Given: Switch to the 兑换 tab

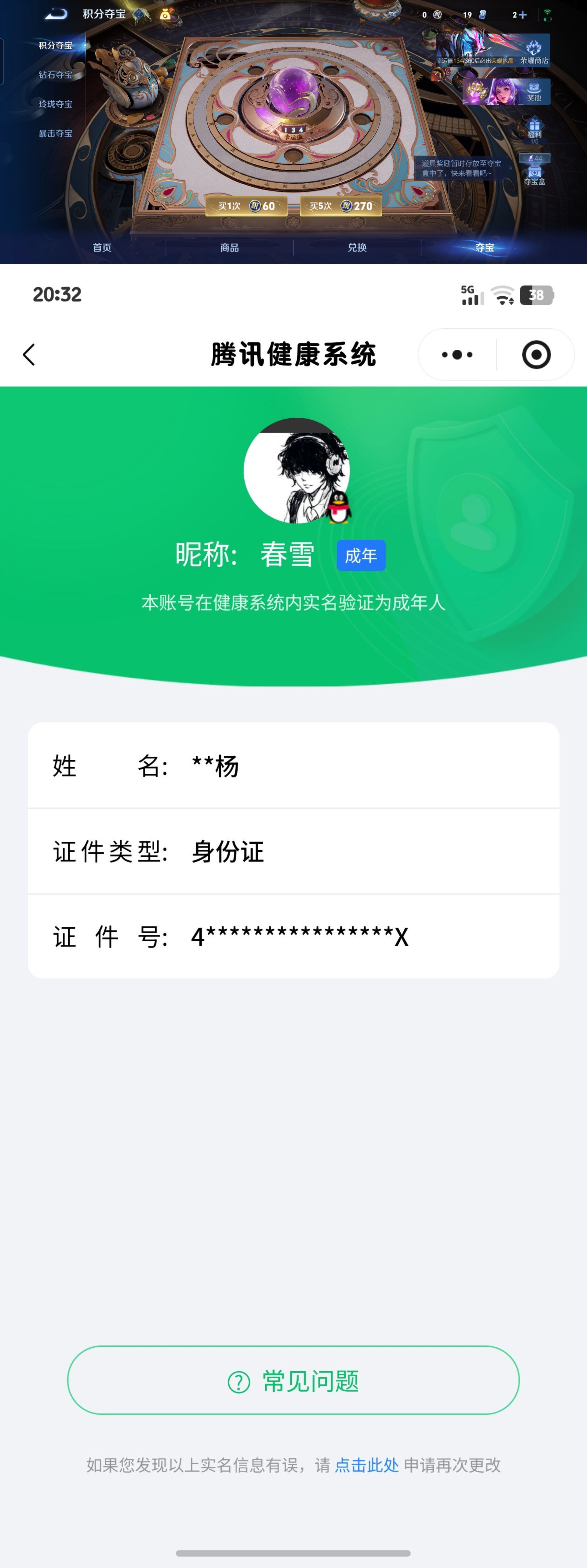Looking at the screenshot, I should point(357,247).
